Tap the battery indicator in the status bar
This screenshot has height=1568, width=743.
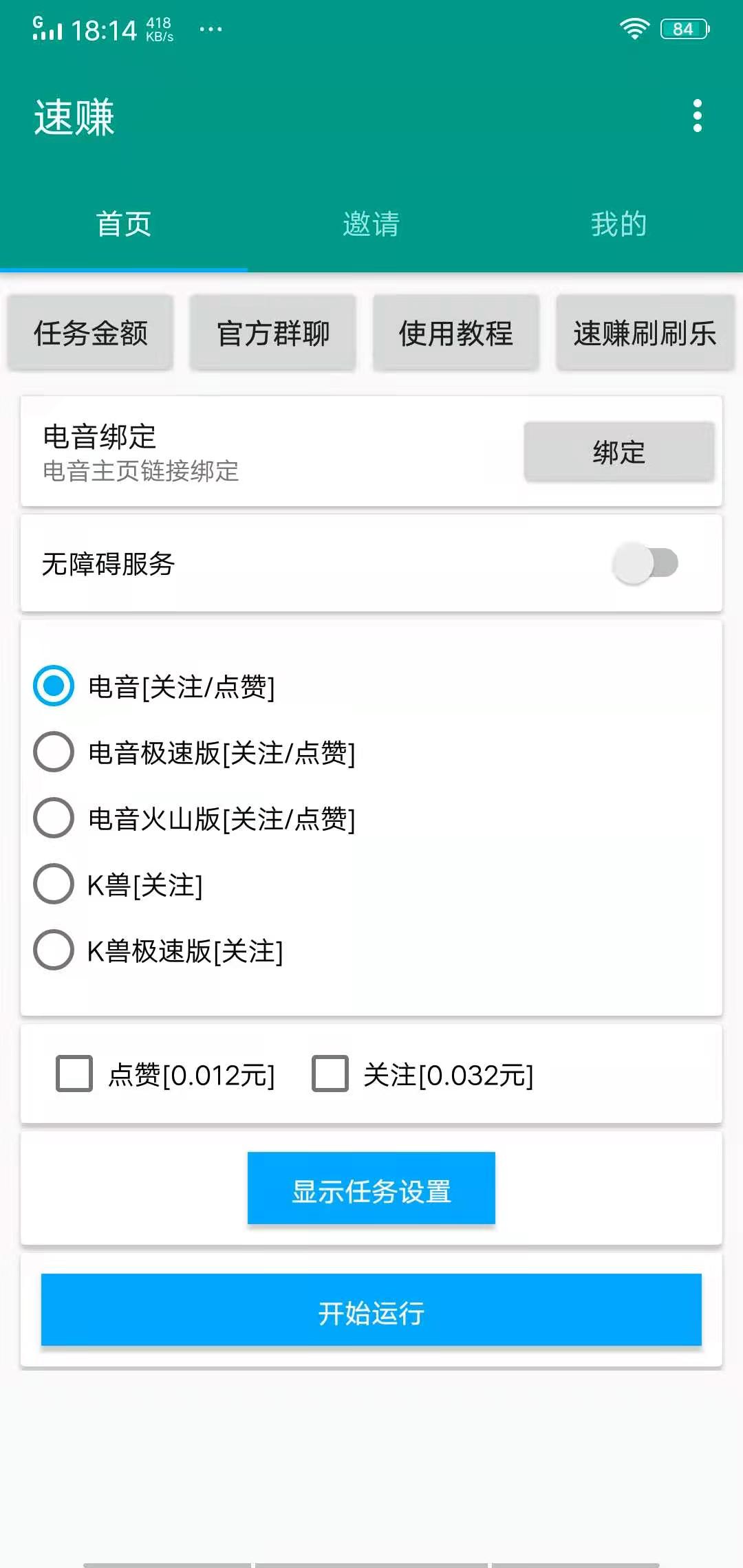683,28
